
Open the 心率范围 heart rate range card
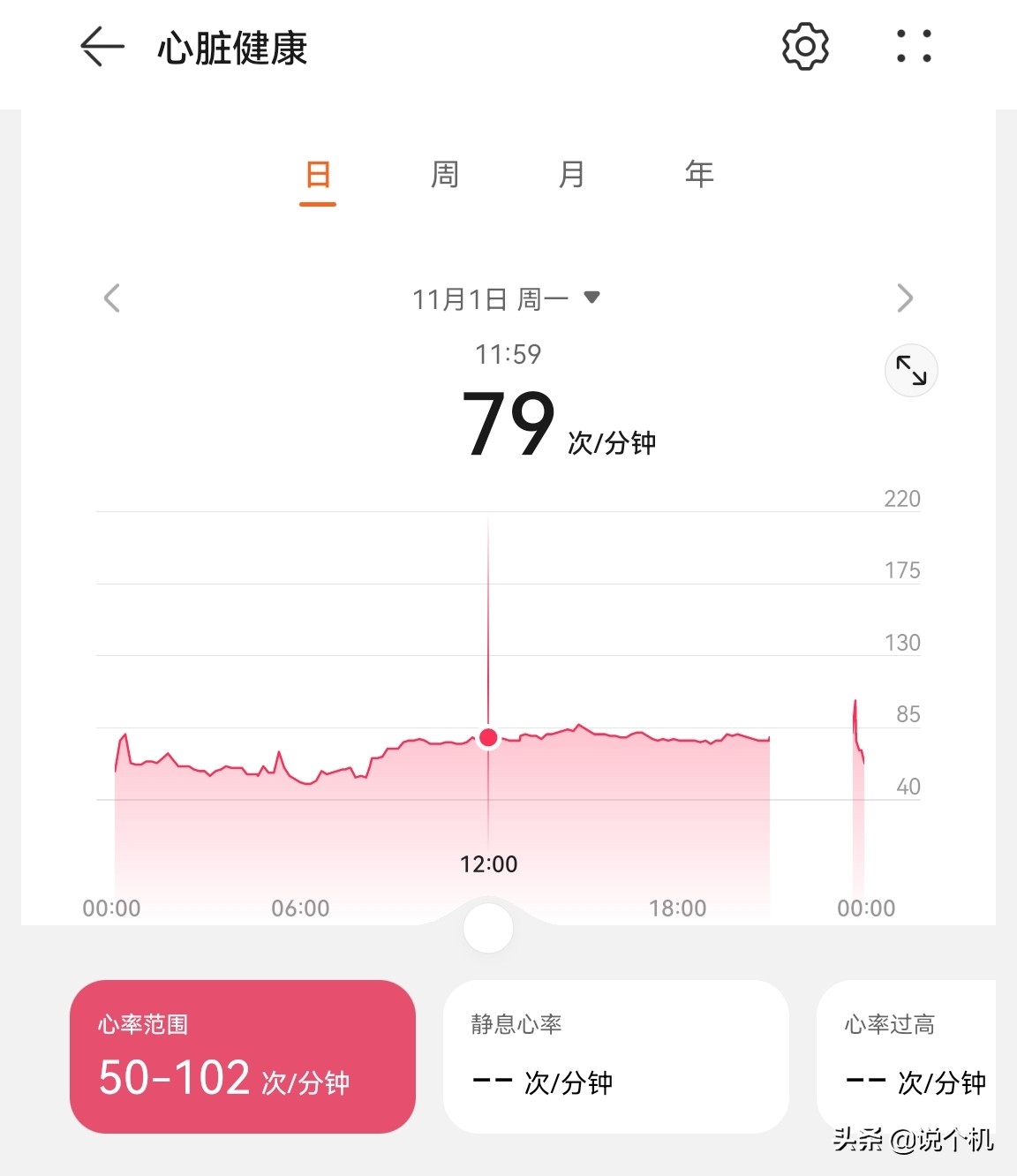click(245, 1056)
